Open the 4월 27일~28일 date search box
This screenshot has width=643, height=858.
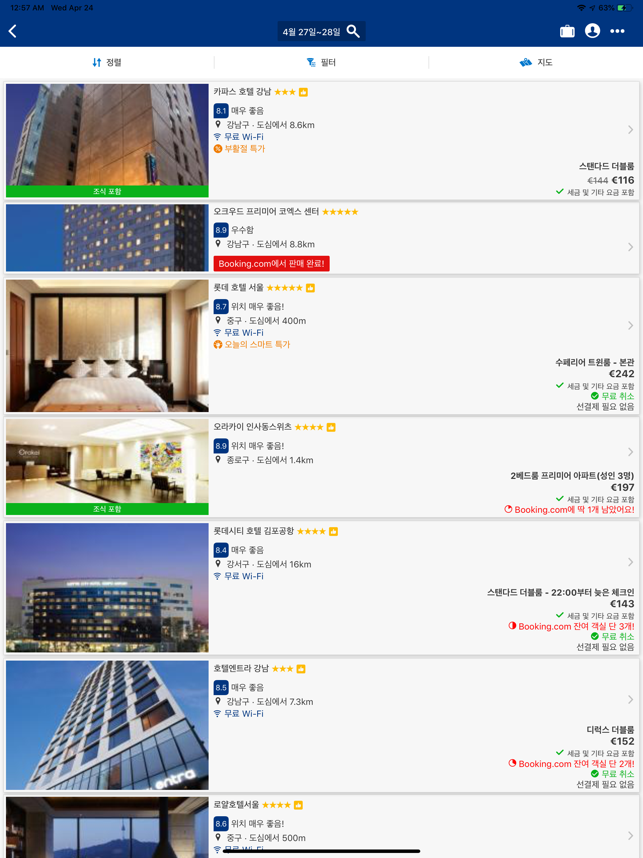tap(321, 32)
